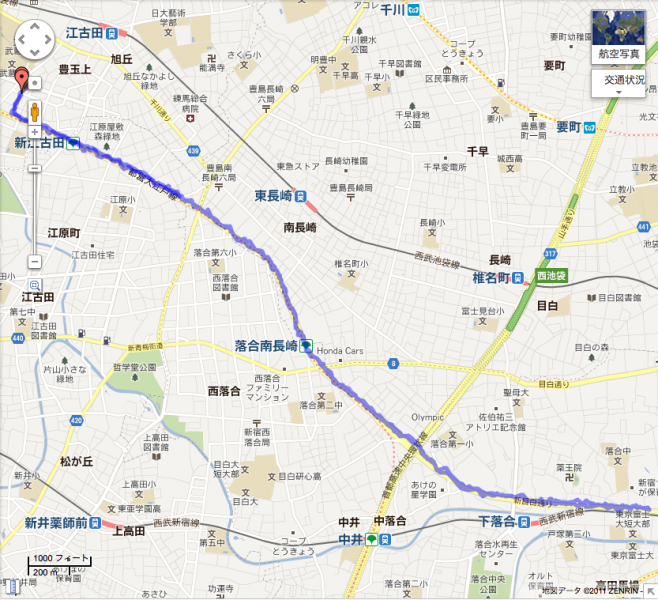Pan the map upward with the arrow
The height and width of the screenshot is (600, 658).
tap(34, 27)
